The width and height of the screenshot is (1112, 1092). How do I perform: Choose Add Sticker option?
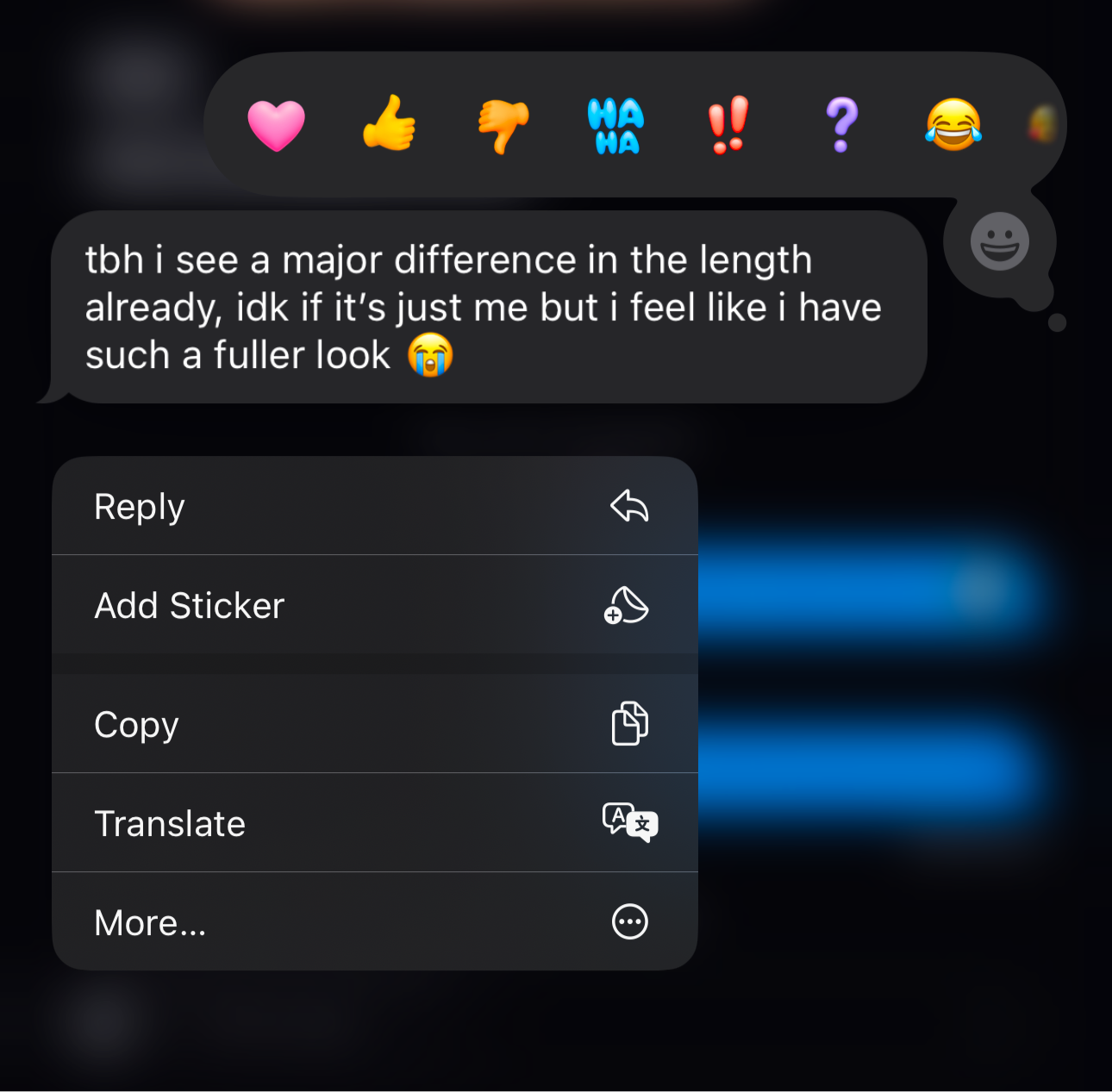374,605
